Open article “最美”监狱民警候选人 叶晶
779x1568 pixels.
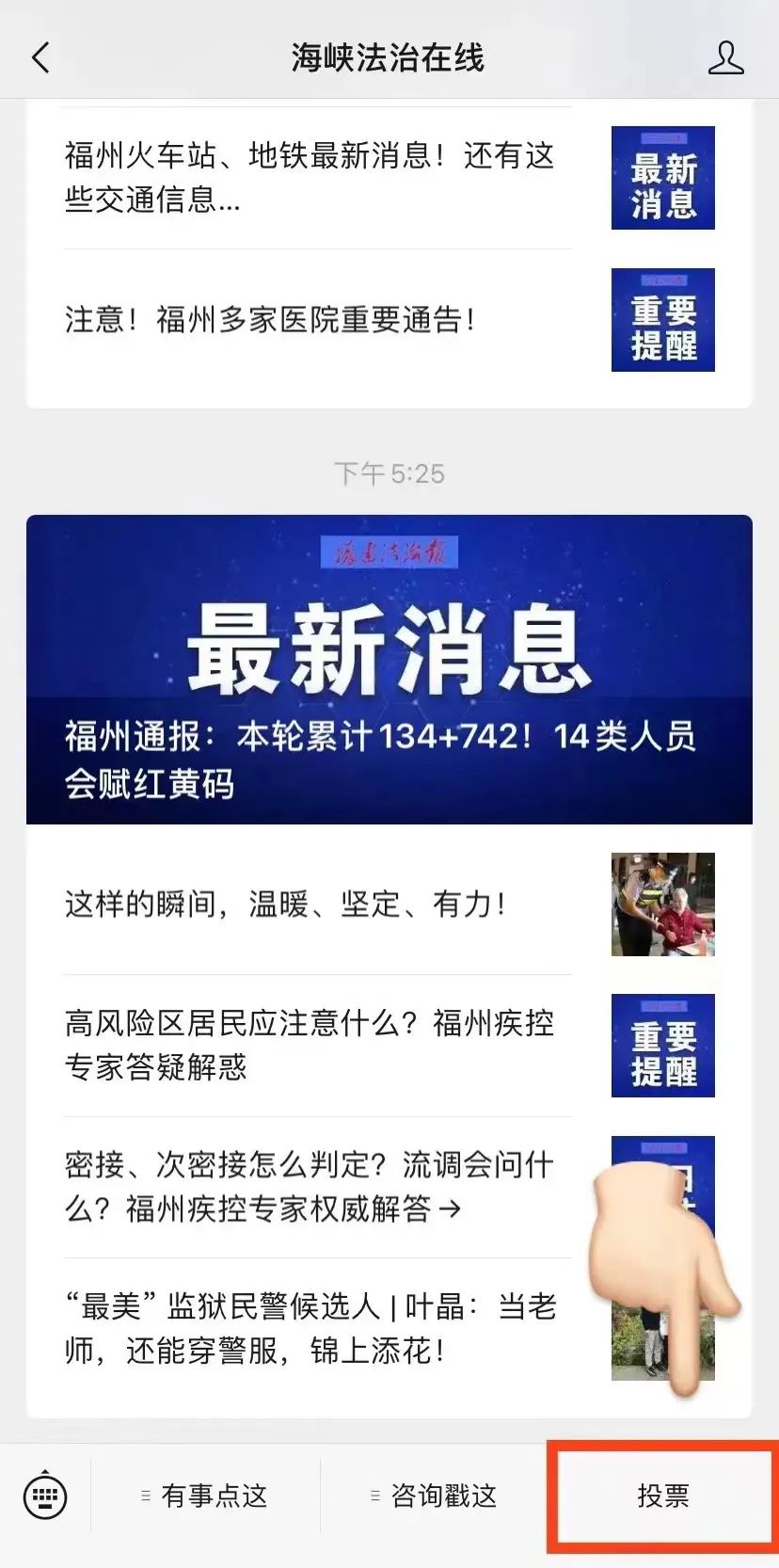(x=310, y=1329)
